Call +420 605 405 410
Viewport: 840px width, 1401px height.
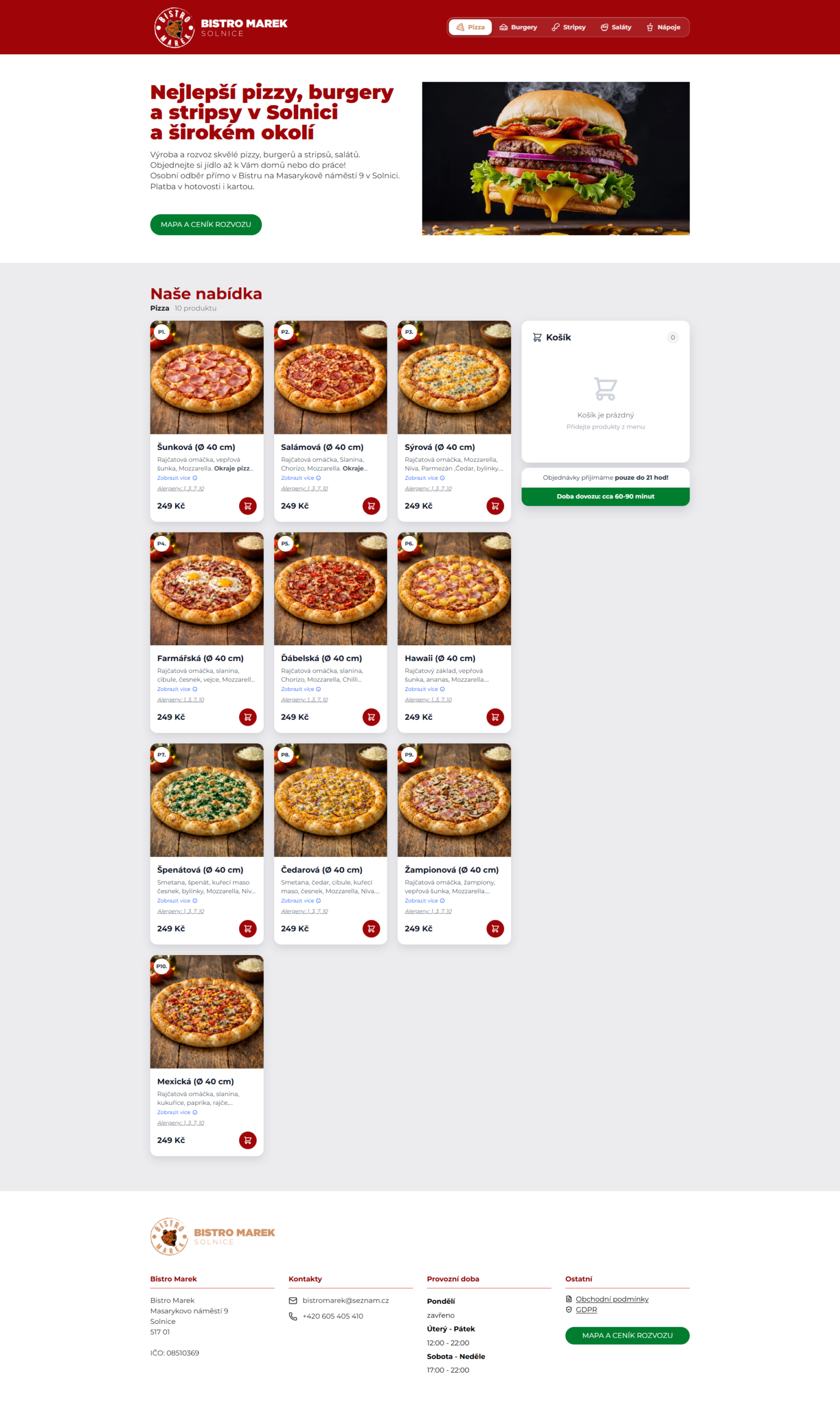click(x=332, y=1316)
